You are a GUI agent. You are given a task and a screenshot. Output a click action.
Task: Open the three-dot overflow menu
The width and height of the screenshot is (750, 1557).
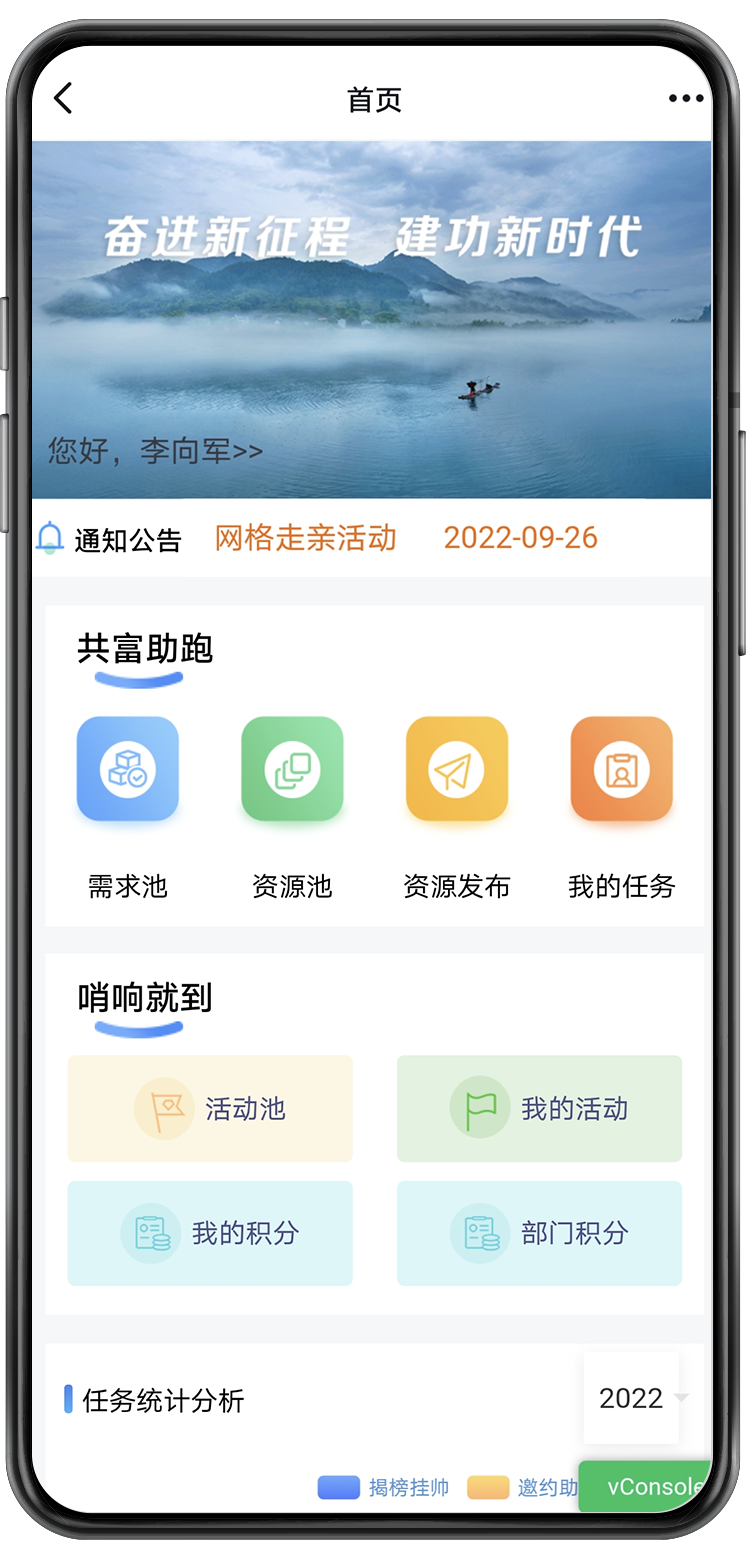(686, 98)
